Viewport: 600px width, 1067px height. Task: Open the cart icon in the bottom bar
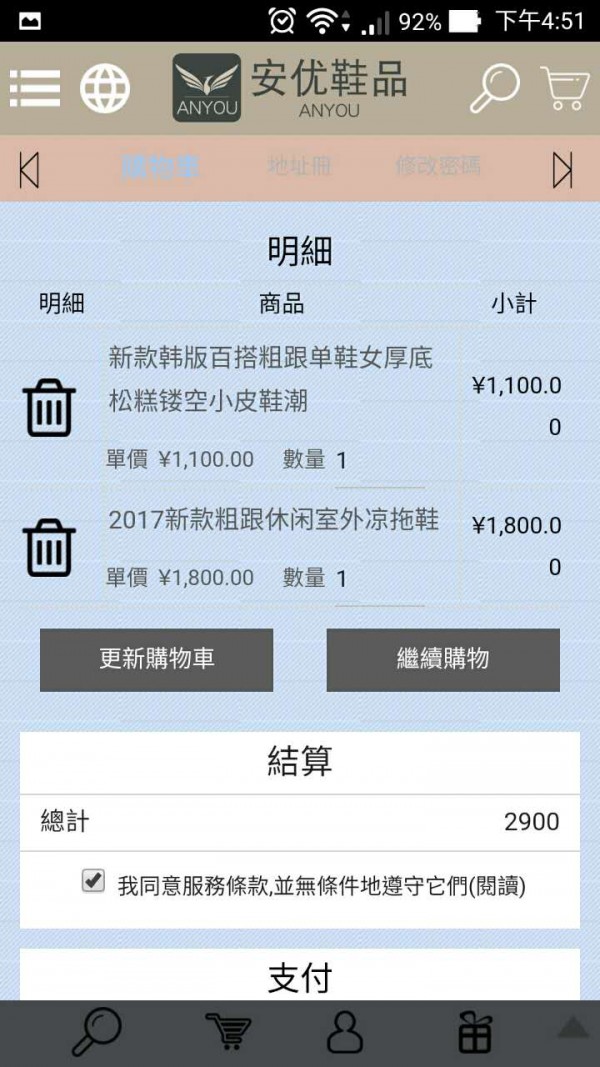click(x=228, y=1031)
